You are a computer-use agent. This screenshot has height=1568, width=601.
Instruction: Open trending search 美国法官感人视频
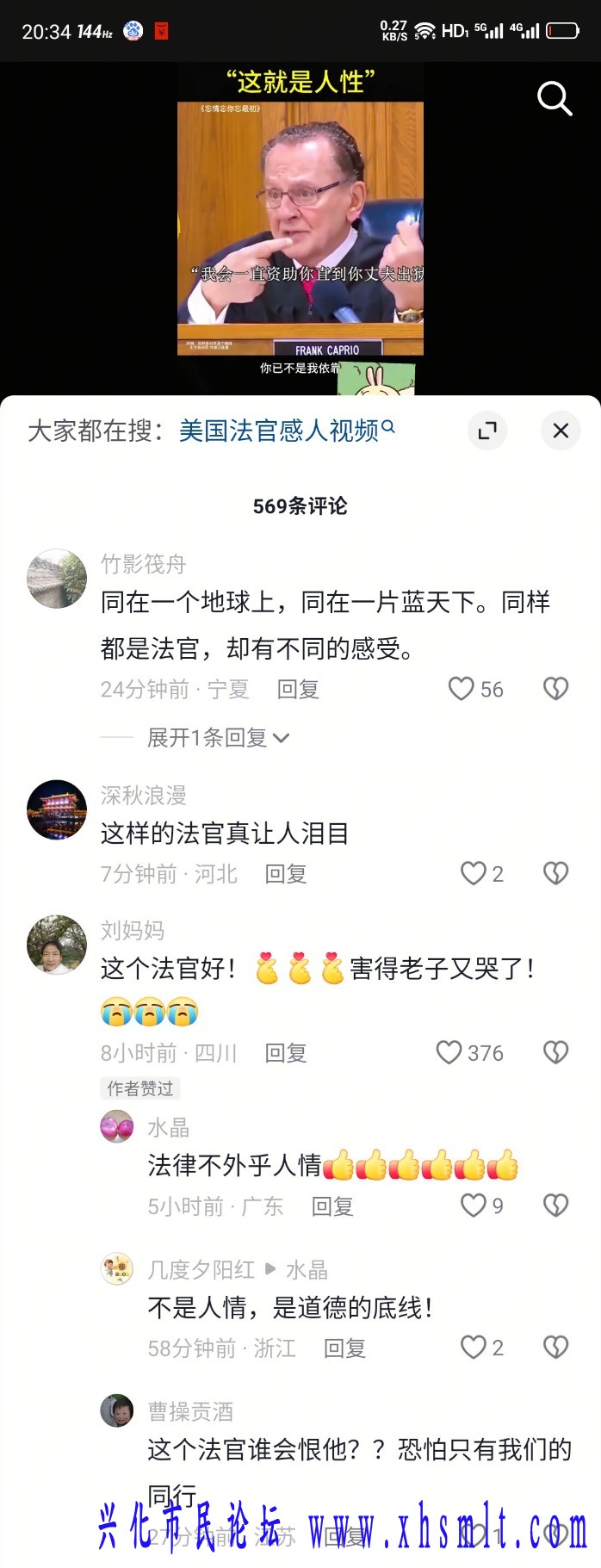pyautogui.click(x=286, y=430)
